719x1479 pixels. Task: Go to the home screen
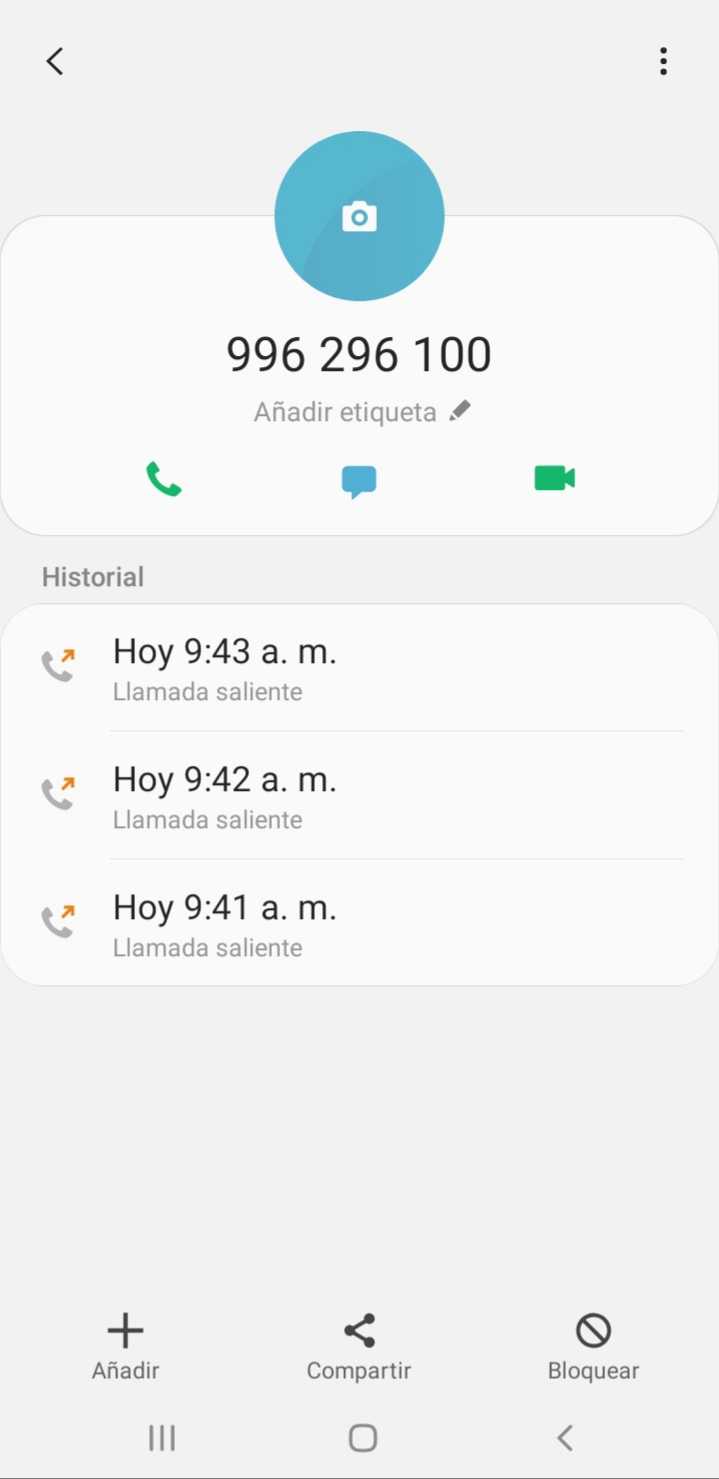[362, 1438]
